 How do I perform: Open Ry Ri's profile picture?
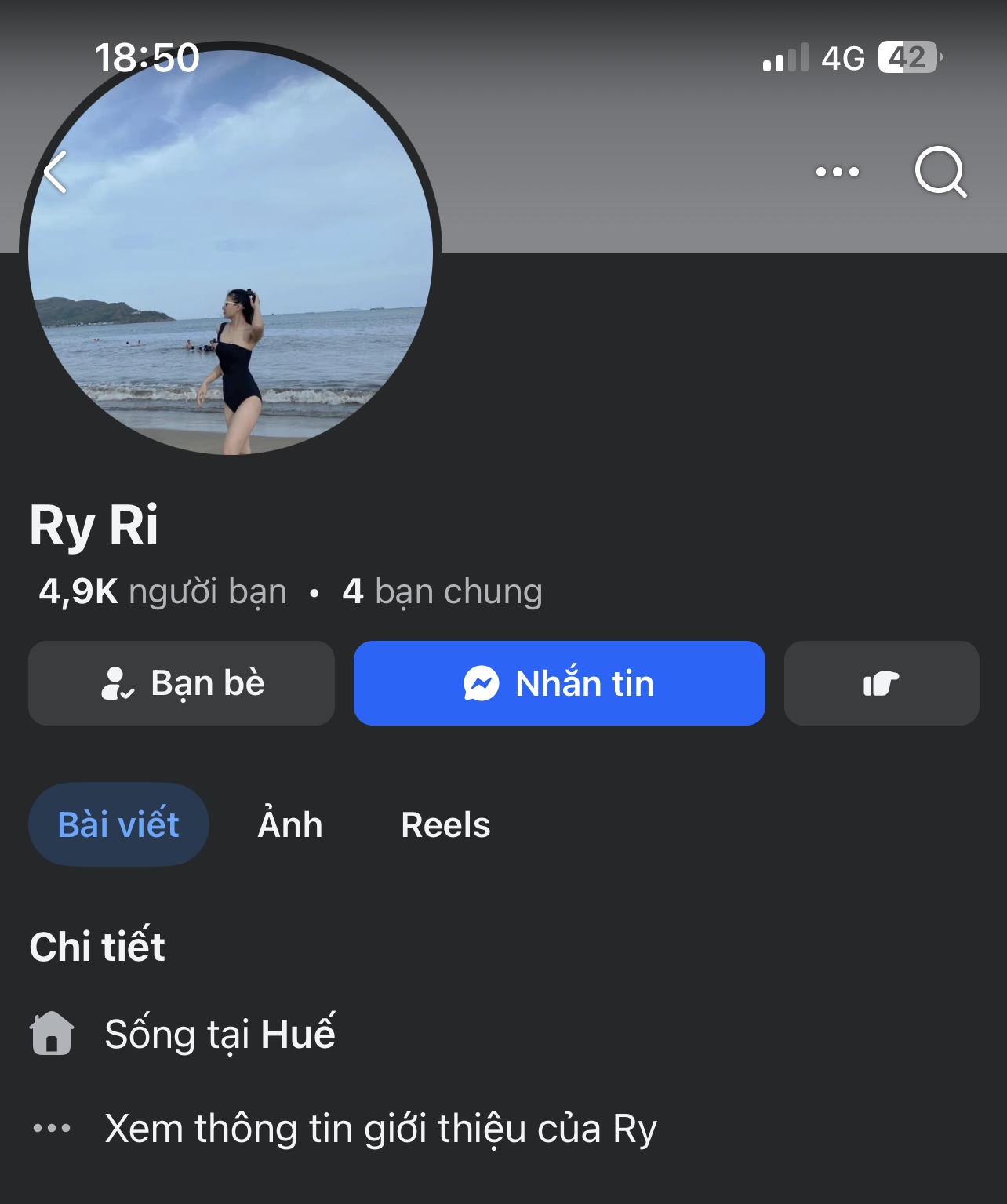point(231,259)
